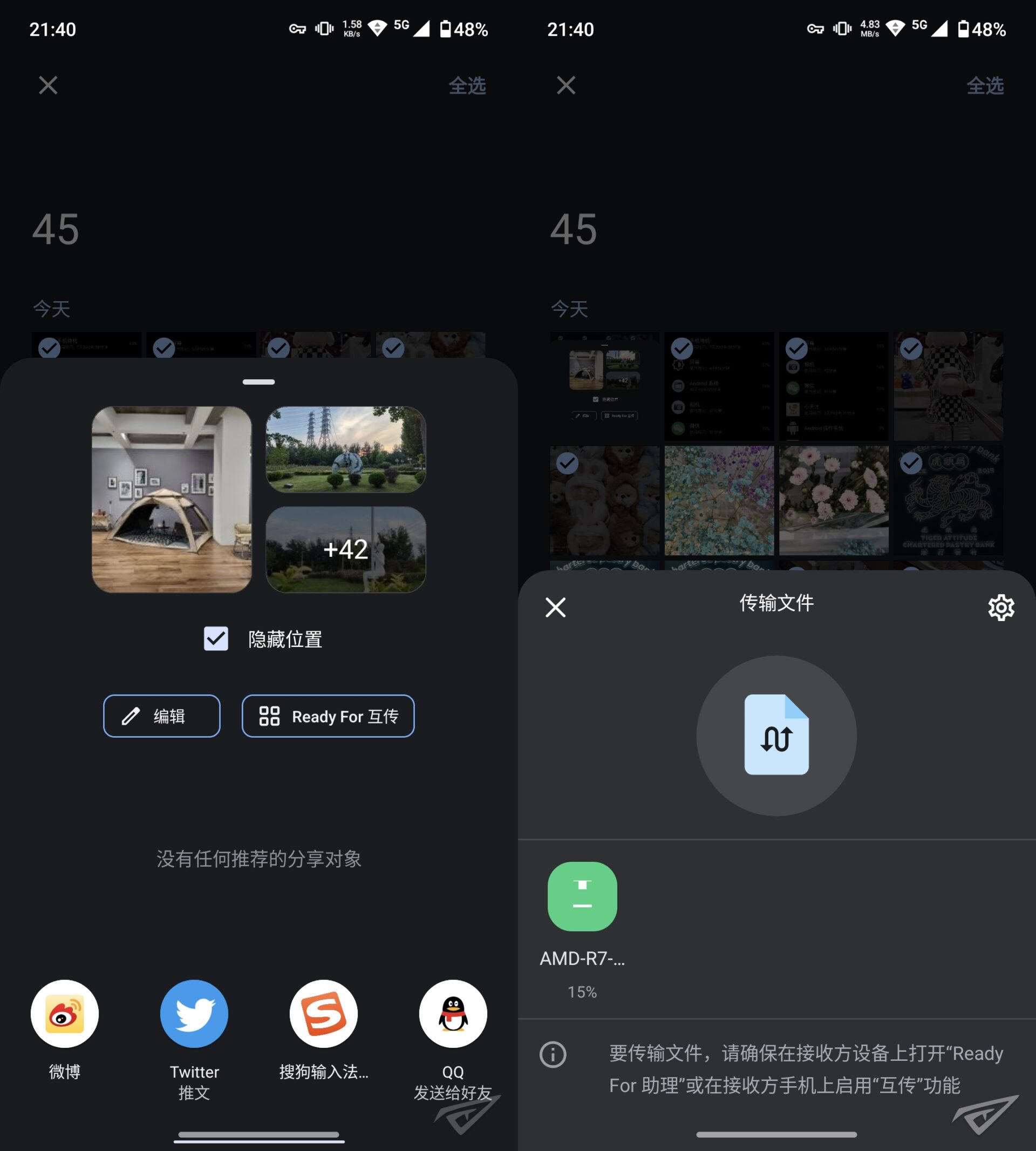The width and height of the screenshot is (1036, 1151).
Task: Close the 传输文件 panel
Action: (555, 607)
